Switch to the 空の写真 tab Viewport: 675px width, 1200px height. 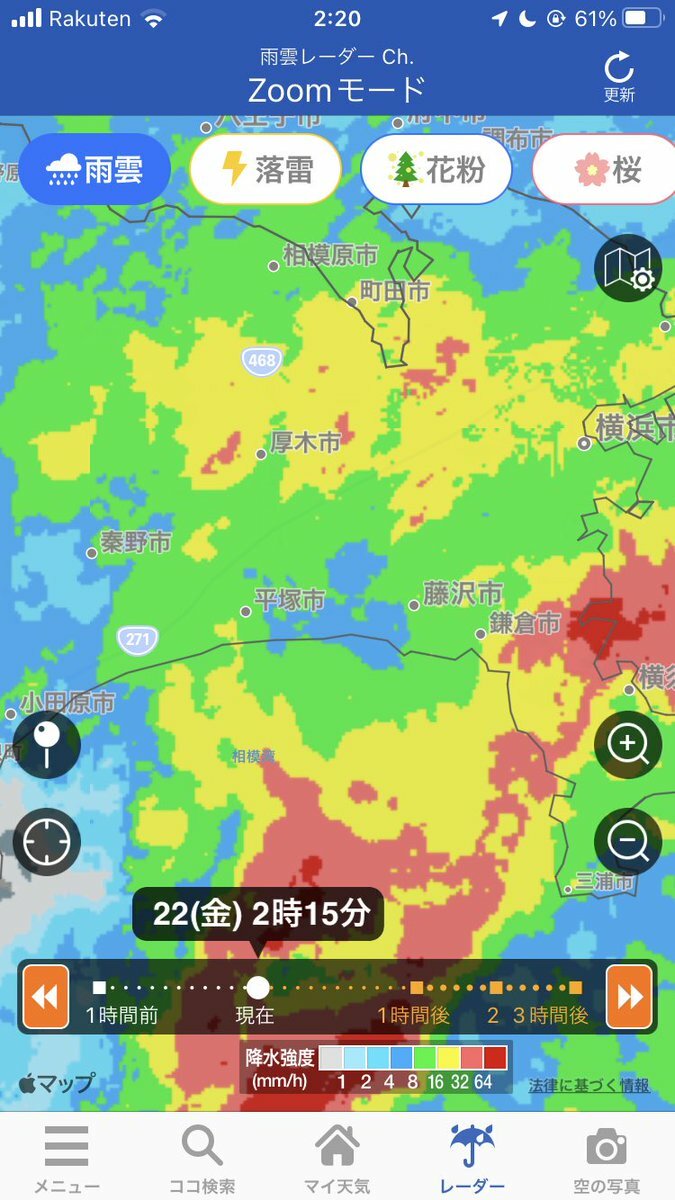point(607,1158)
